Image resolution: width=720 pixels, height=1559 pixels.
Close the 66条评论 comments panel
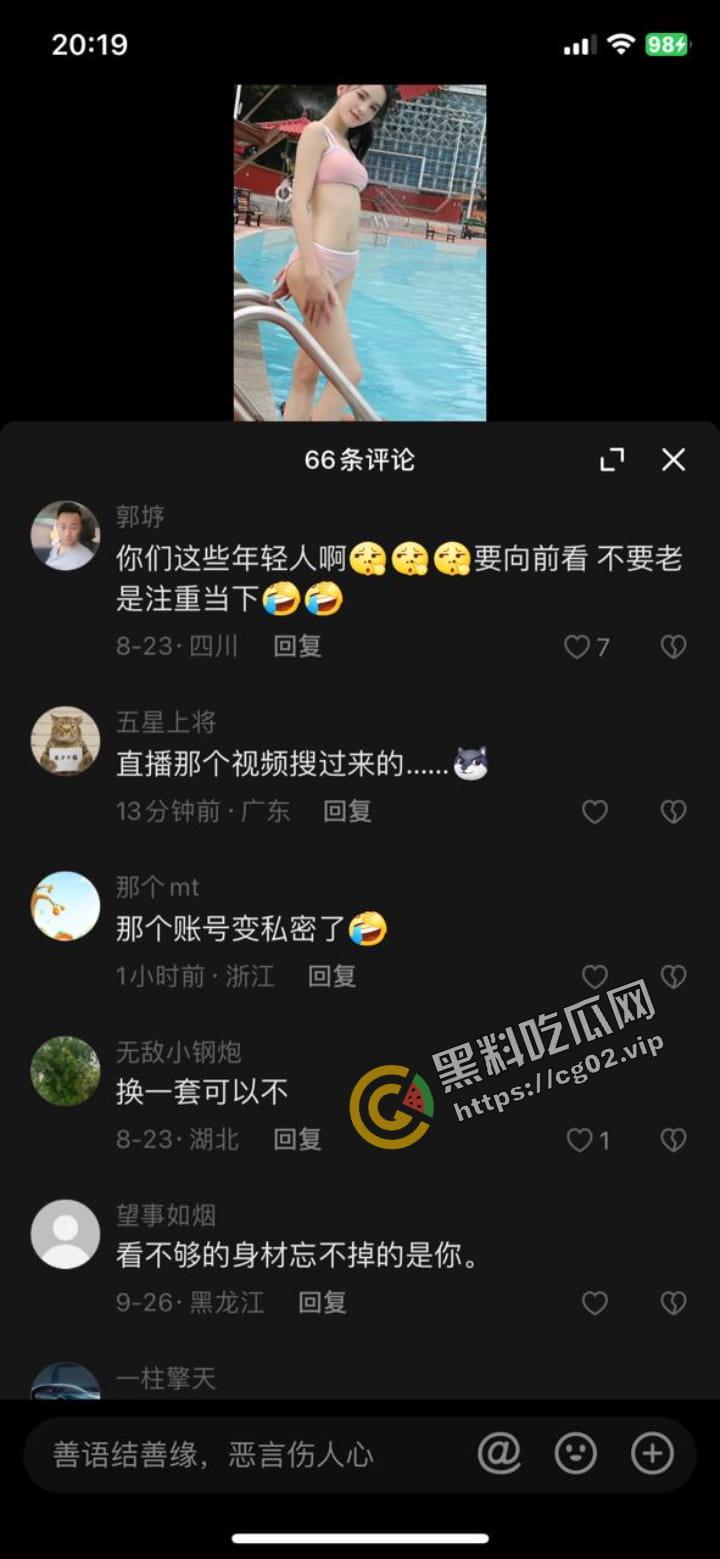point(672,460)
